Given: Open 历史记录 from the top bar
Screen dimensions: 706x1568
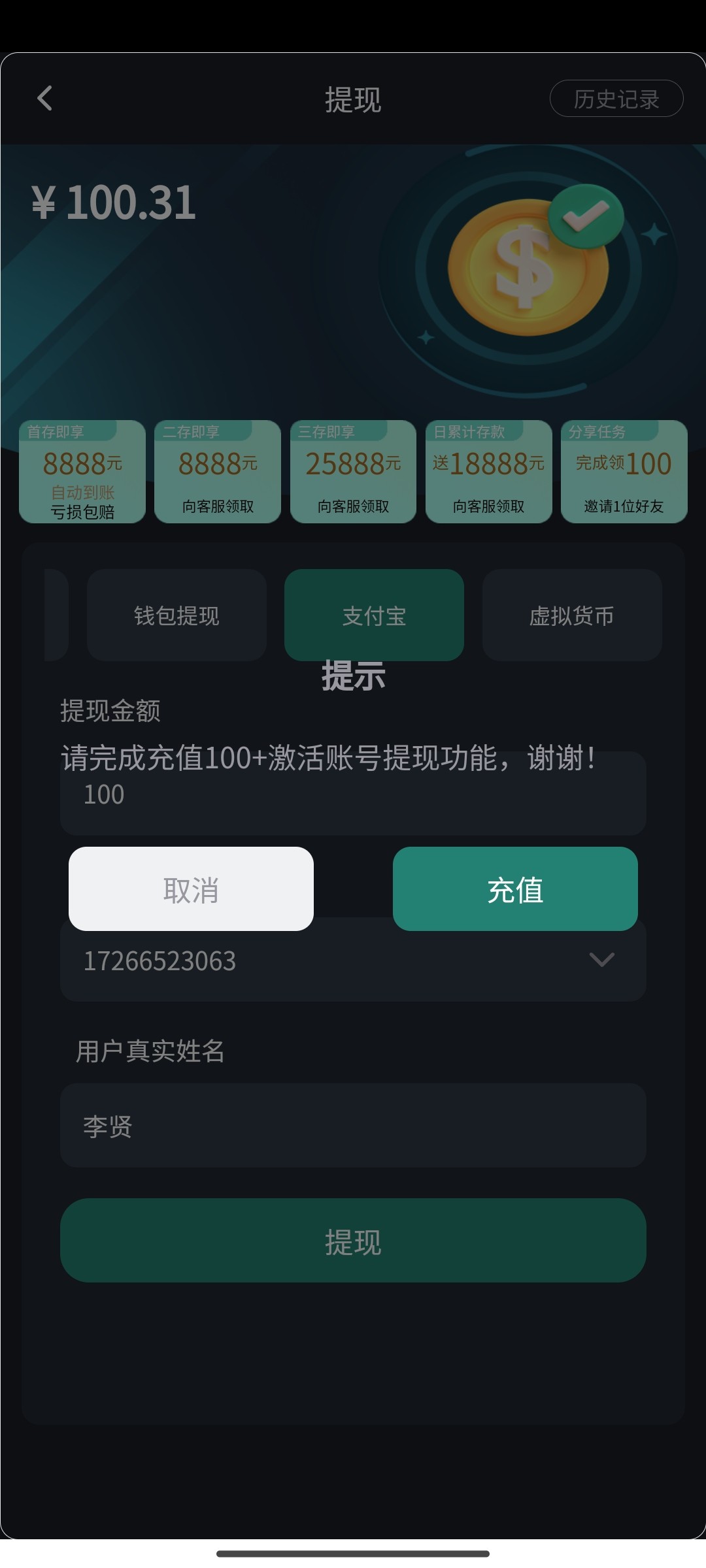Looking at the screenshot, I should tap(615, 98).
